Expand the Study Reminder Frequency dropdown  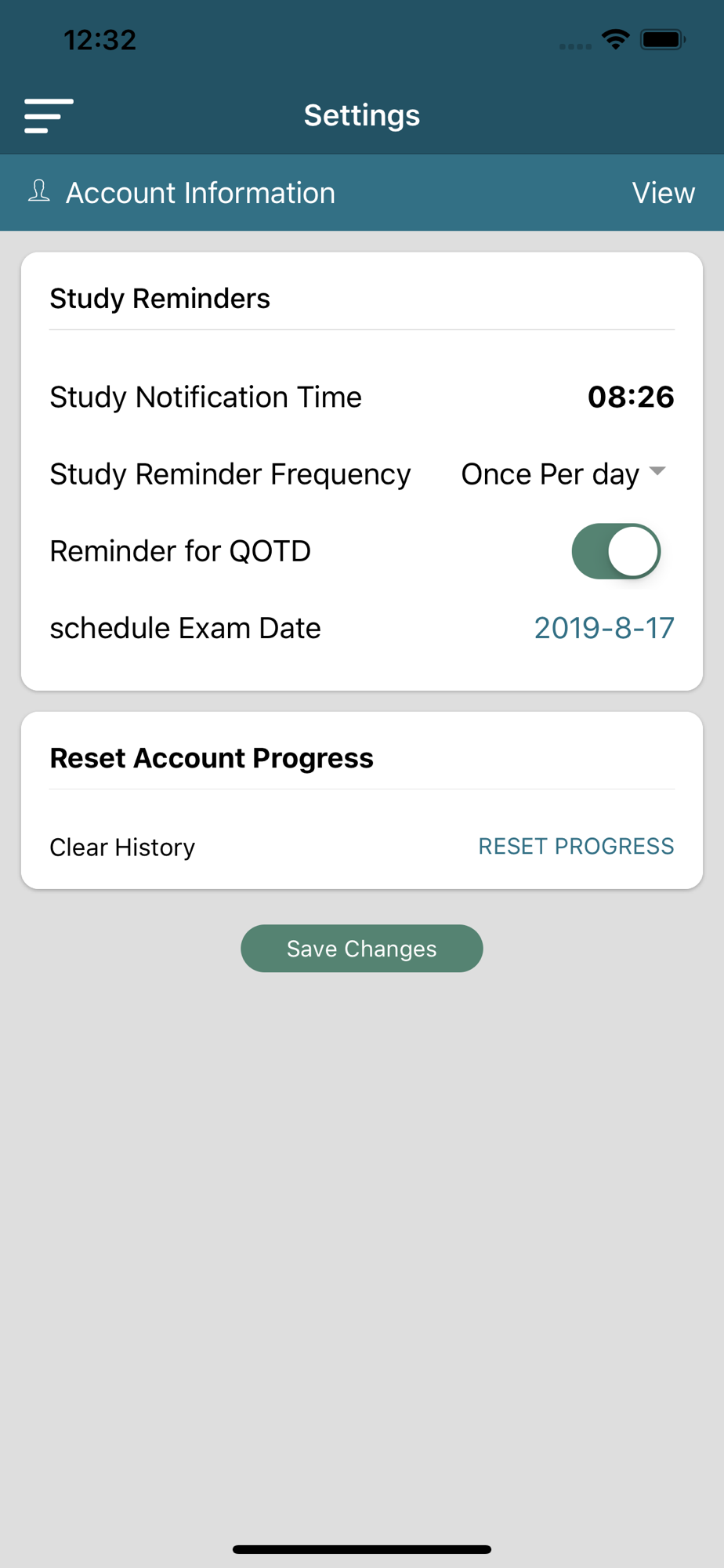tap(564, 474)
